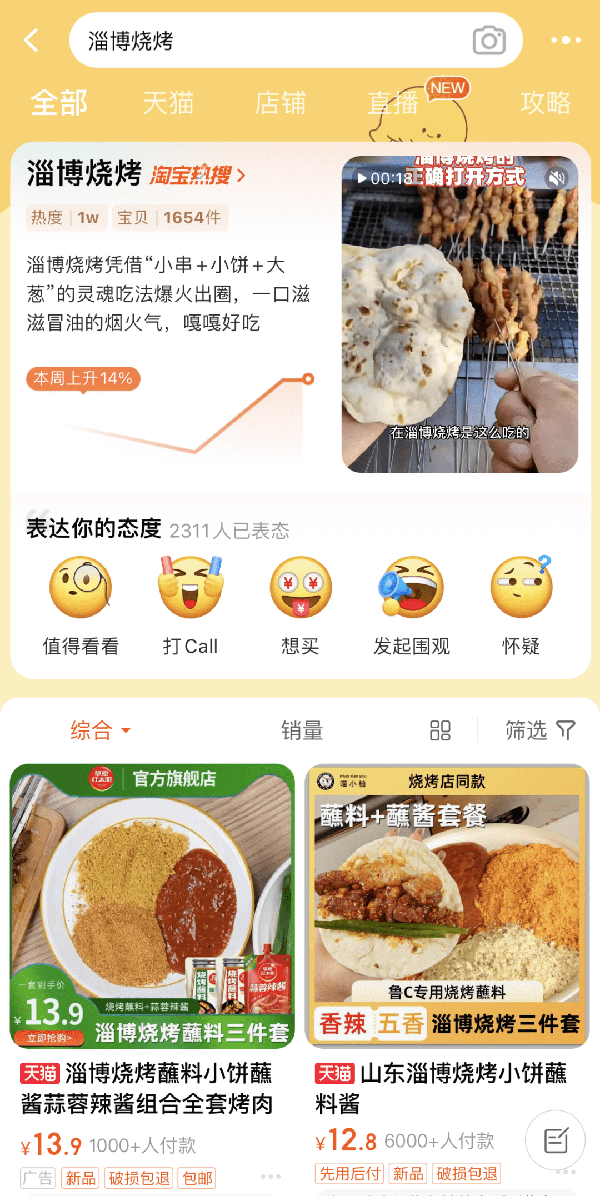Viewport: 600px width, 1196px height.
Task: Open the 淘宝热搜 link
Action: (x=198, y=176)
